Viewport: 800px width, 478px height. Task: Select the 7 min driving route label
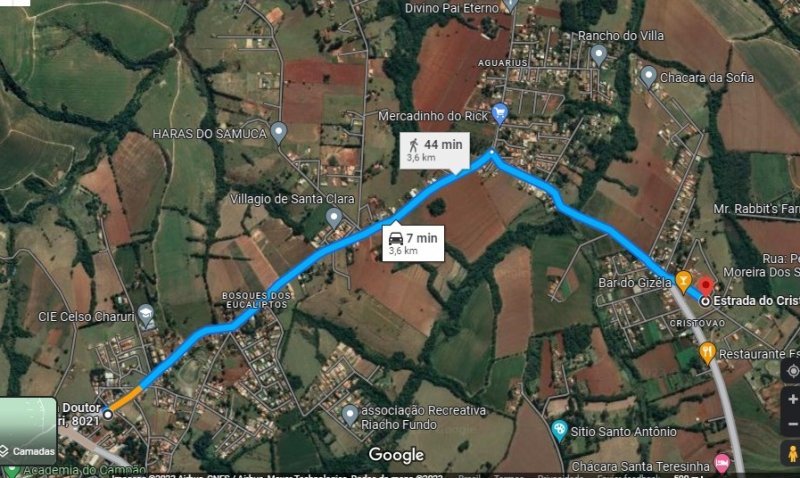coord(411,243)
